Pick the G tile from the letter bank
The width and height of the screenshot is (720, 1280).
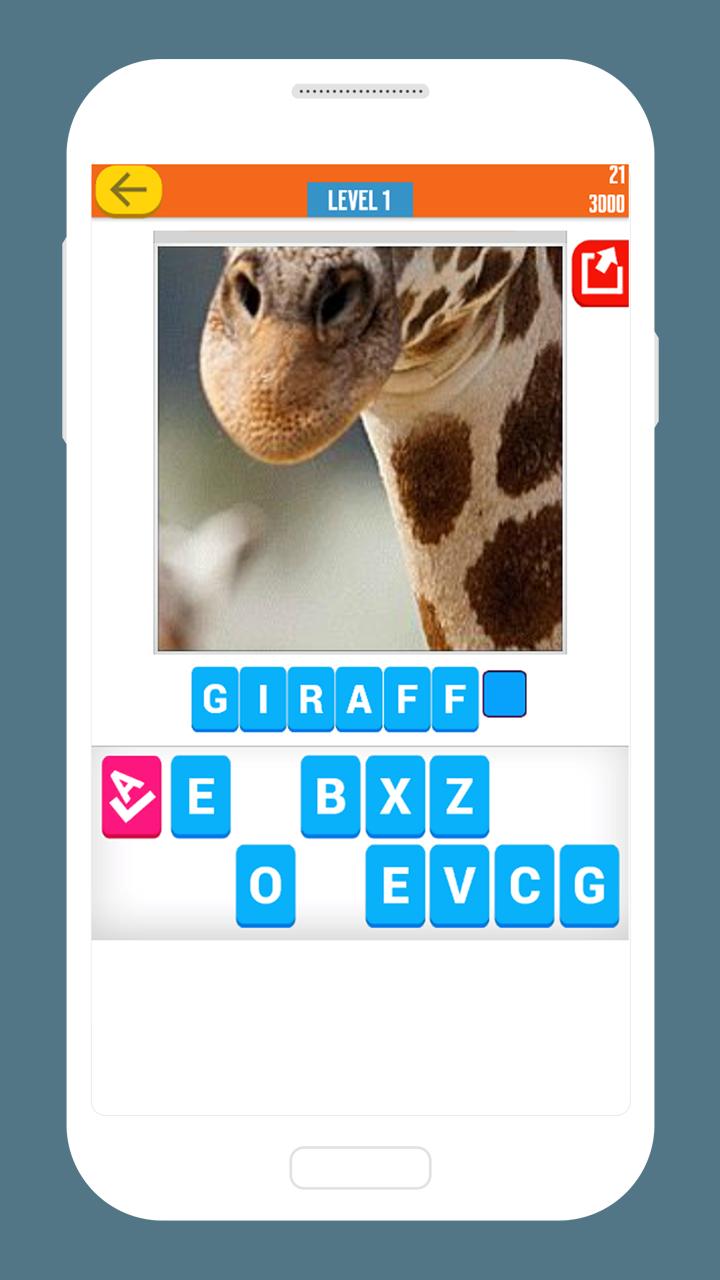[x=589, y=885]
